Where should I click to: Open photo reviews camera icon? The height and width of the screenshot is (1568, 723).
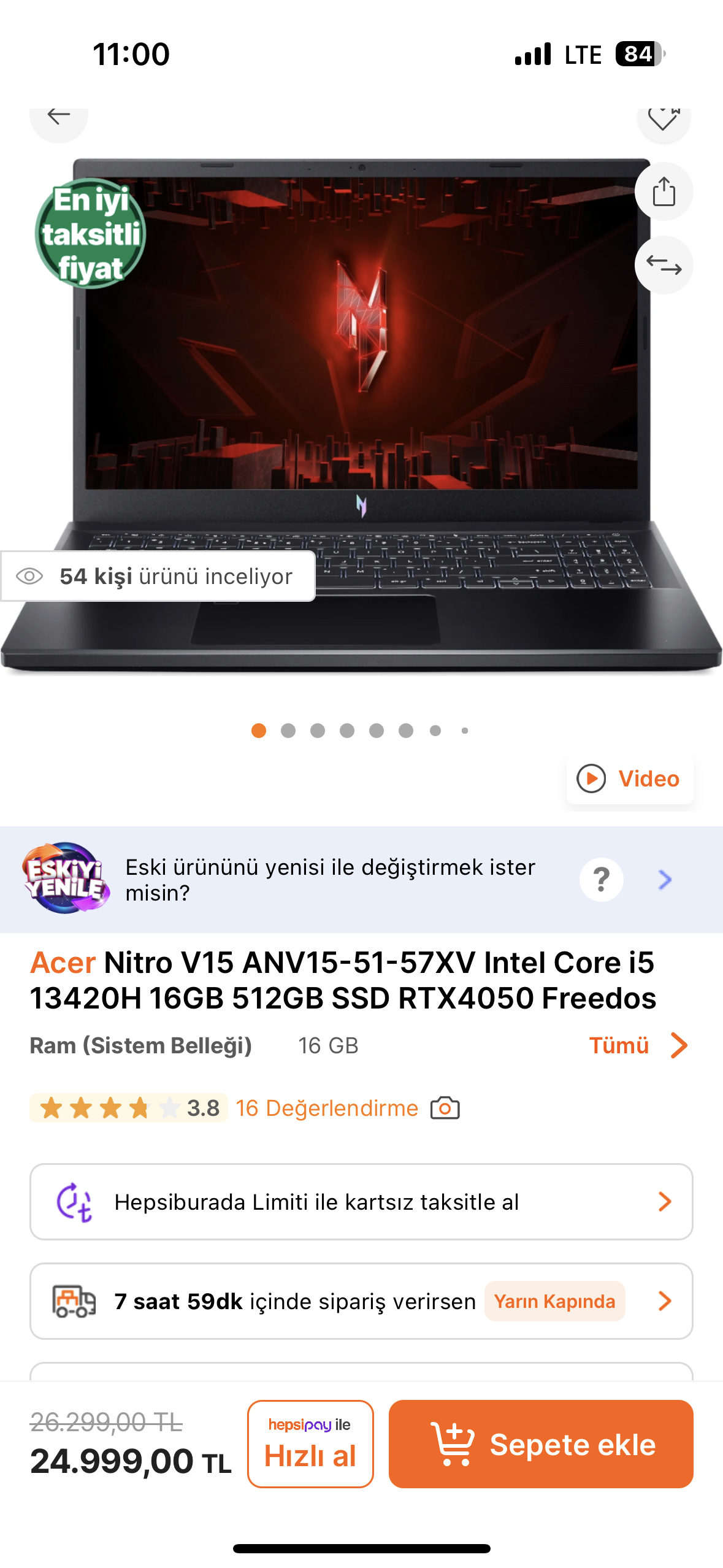(445, 1108)
